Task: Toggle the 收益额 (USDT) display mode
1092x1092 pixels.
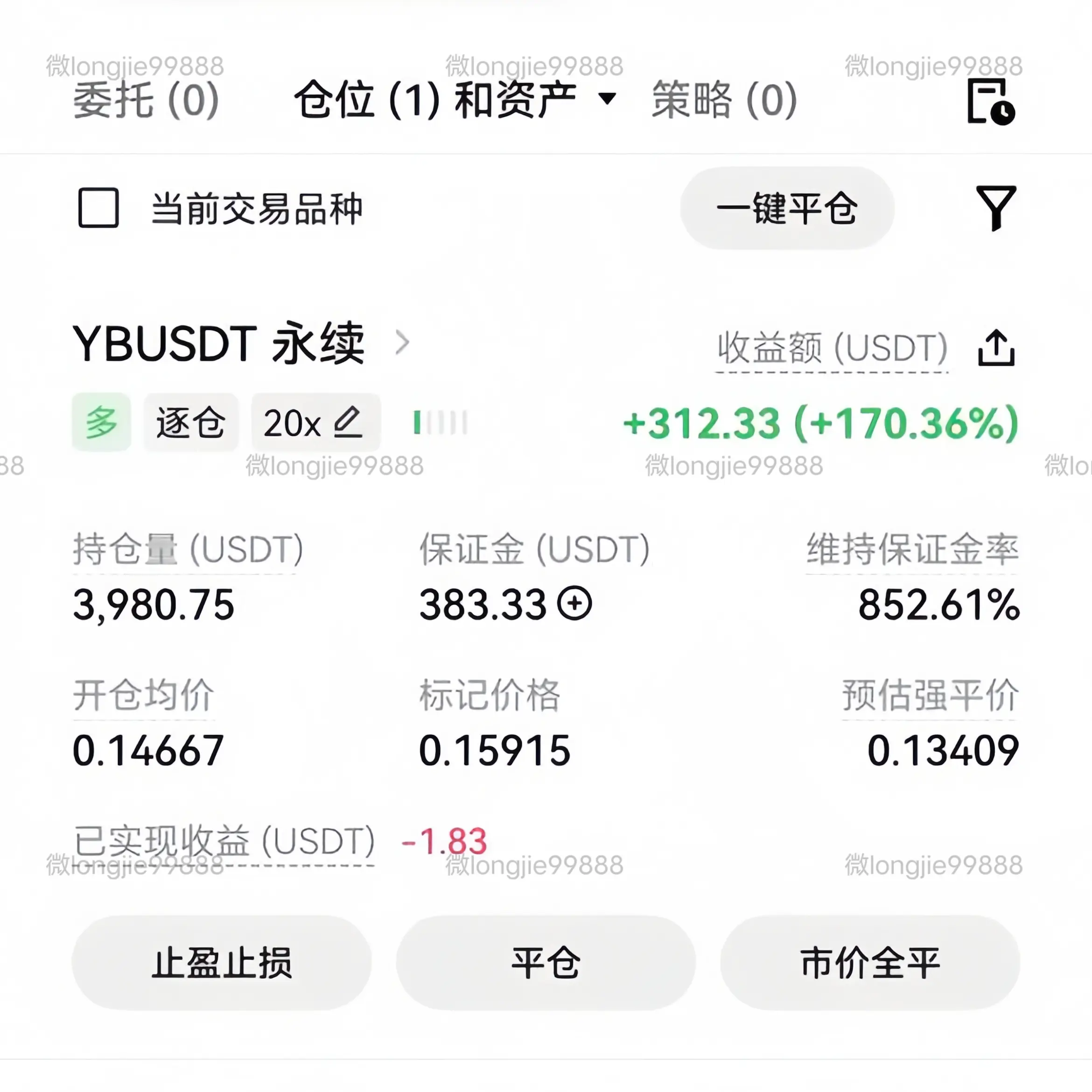Action: pos(832,348)
